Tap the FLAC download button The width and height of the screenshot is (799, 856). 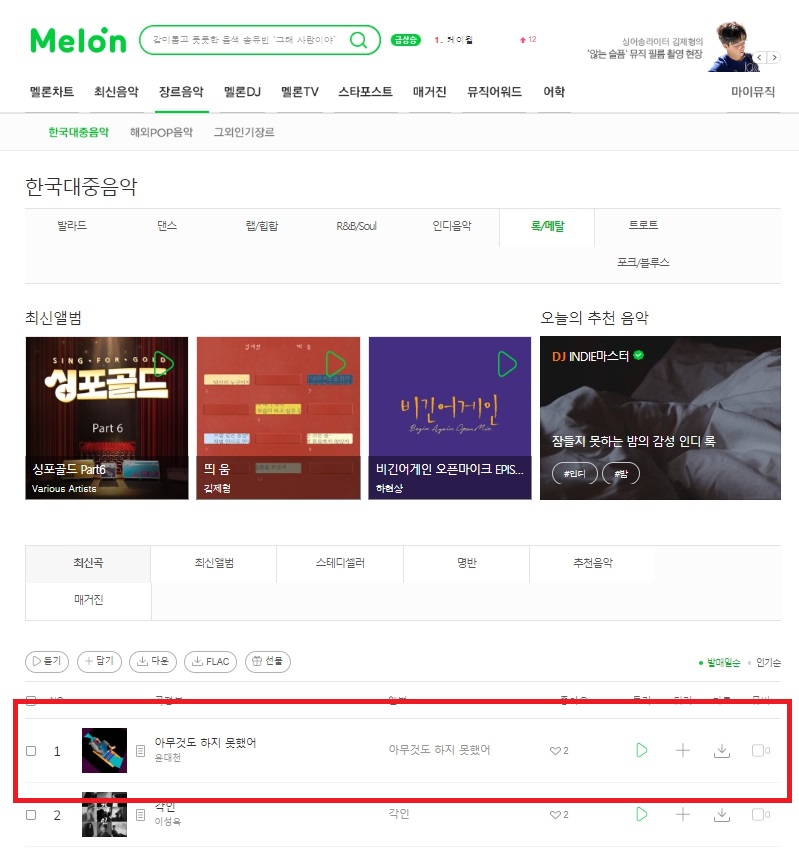click(210, 662)
